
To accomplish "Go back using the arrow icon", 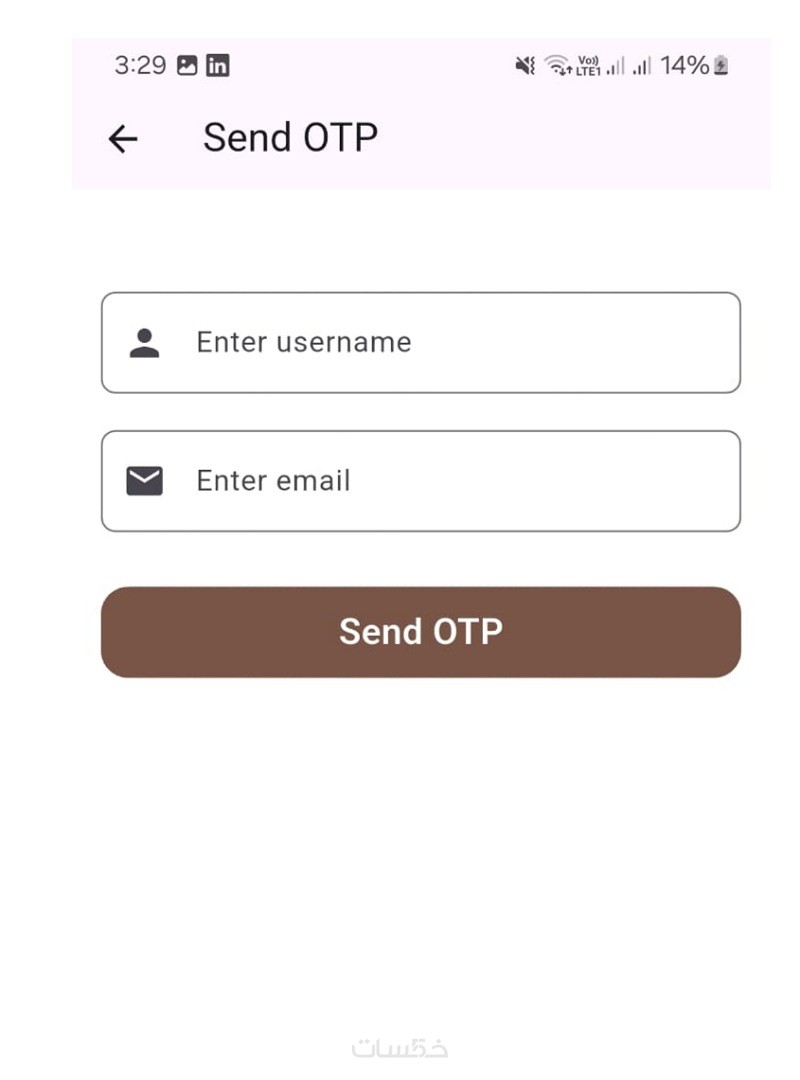I will tap(123, 139).
